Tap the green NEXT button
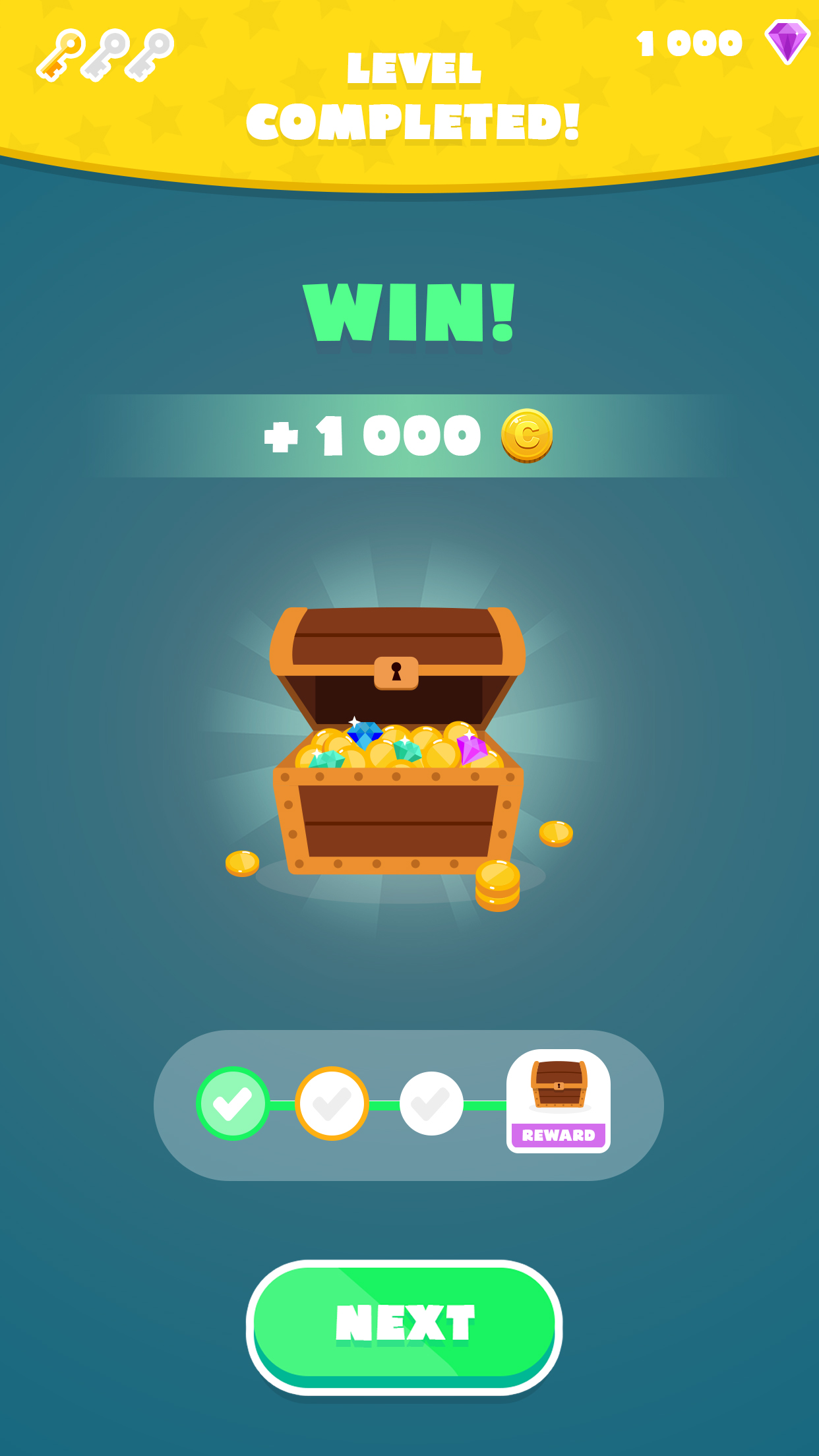 pyautogui.click(x=404, y=1327)
